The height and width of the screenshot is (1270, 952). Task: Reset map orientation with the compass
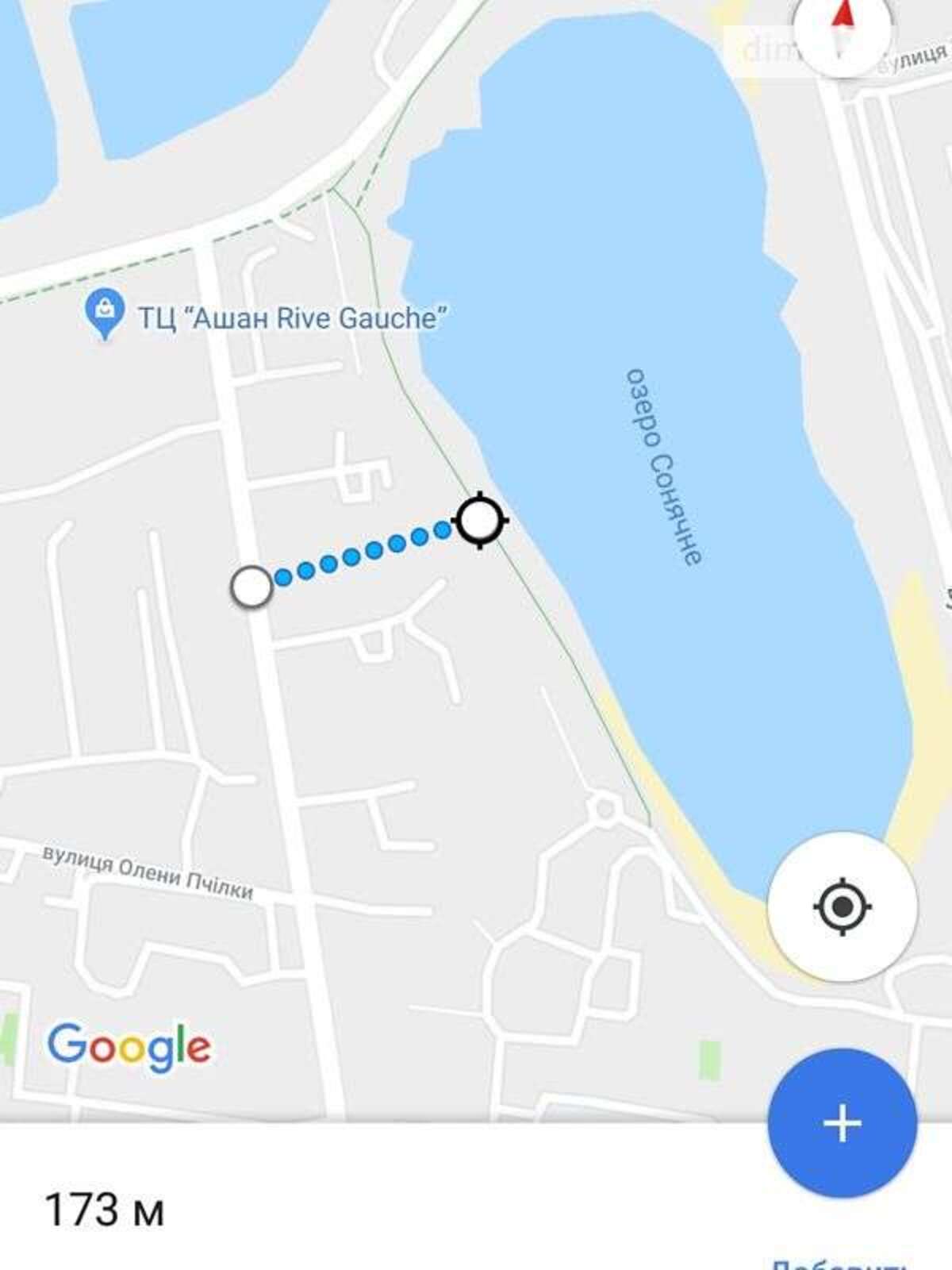click(843, 32)
